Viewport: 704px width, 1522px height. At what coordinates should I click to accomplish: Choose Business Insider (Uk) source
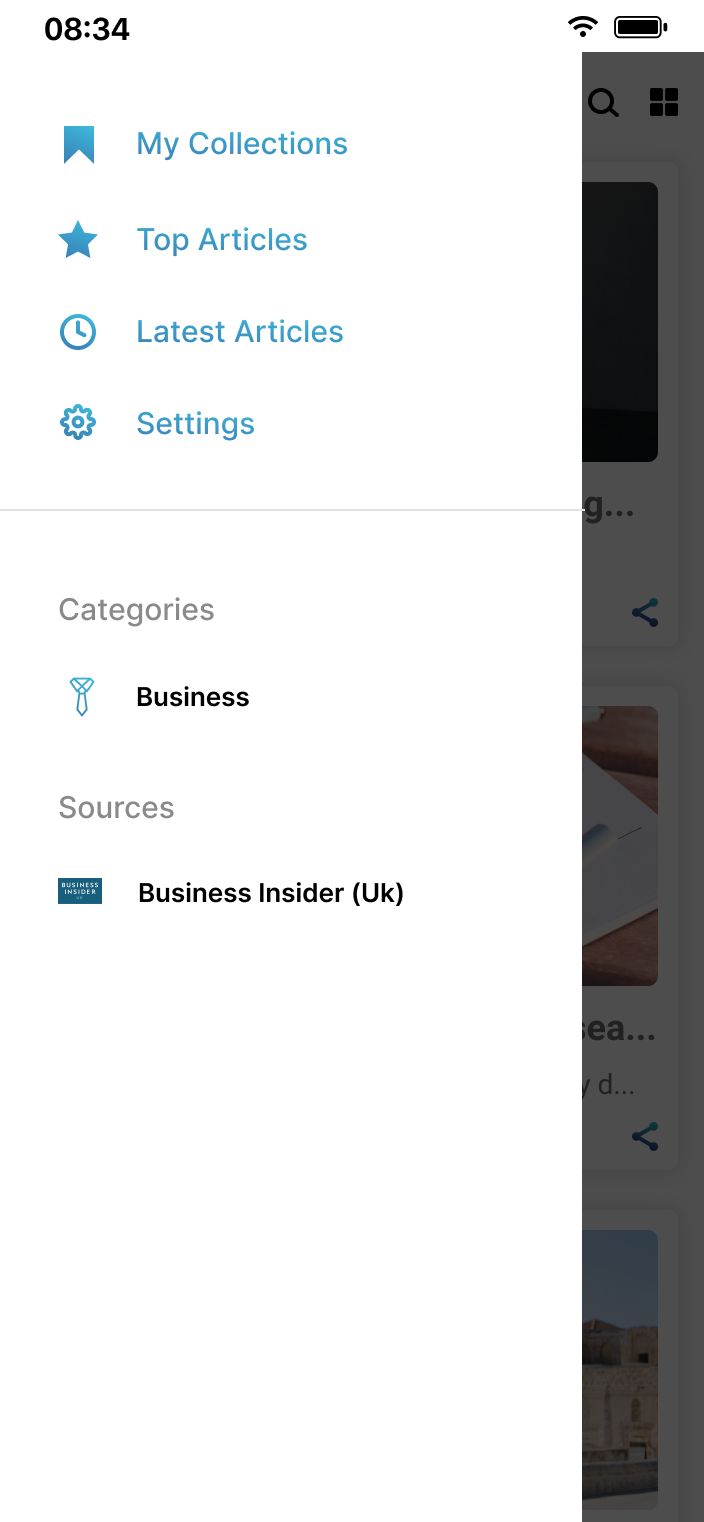[270, 893]
